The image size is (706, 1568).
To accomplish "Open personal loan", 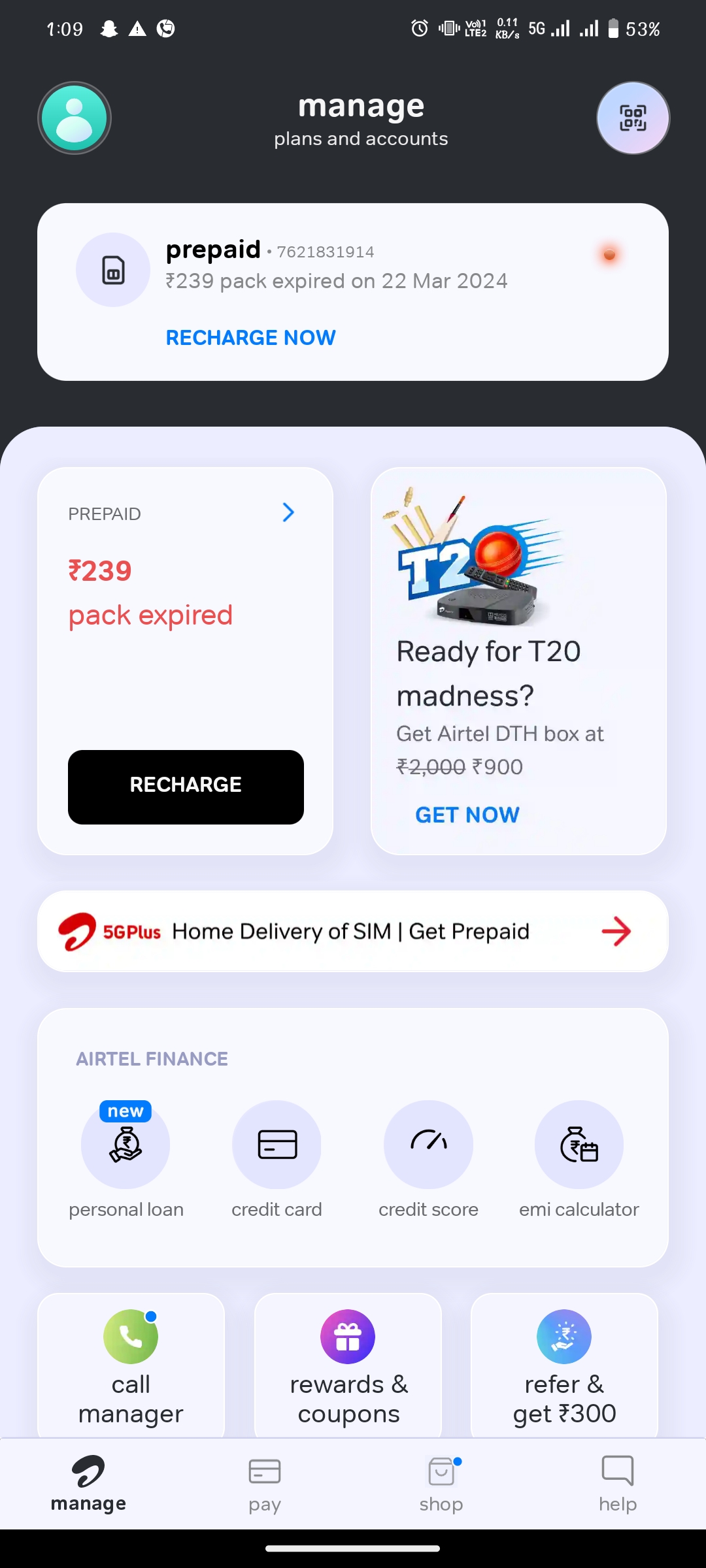I will [126, 1146].
